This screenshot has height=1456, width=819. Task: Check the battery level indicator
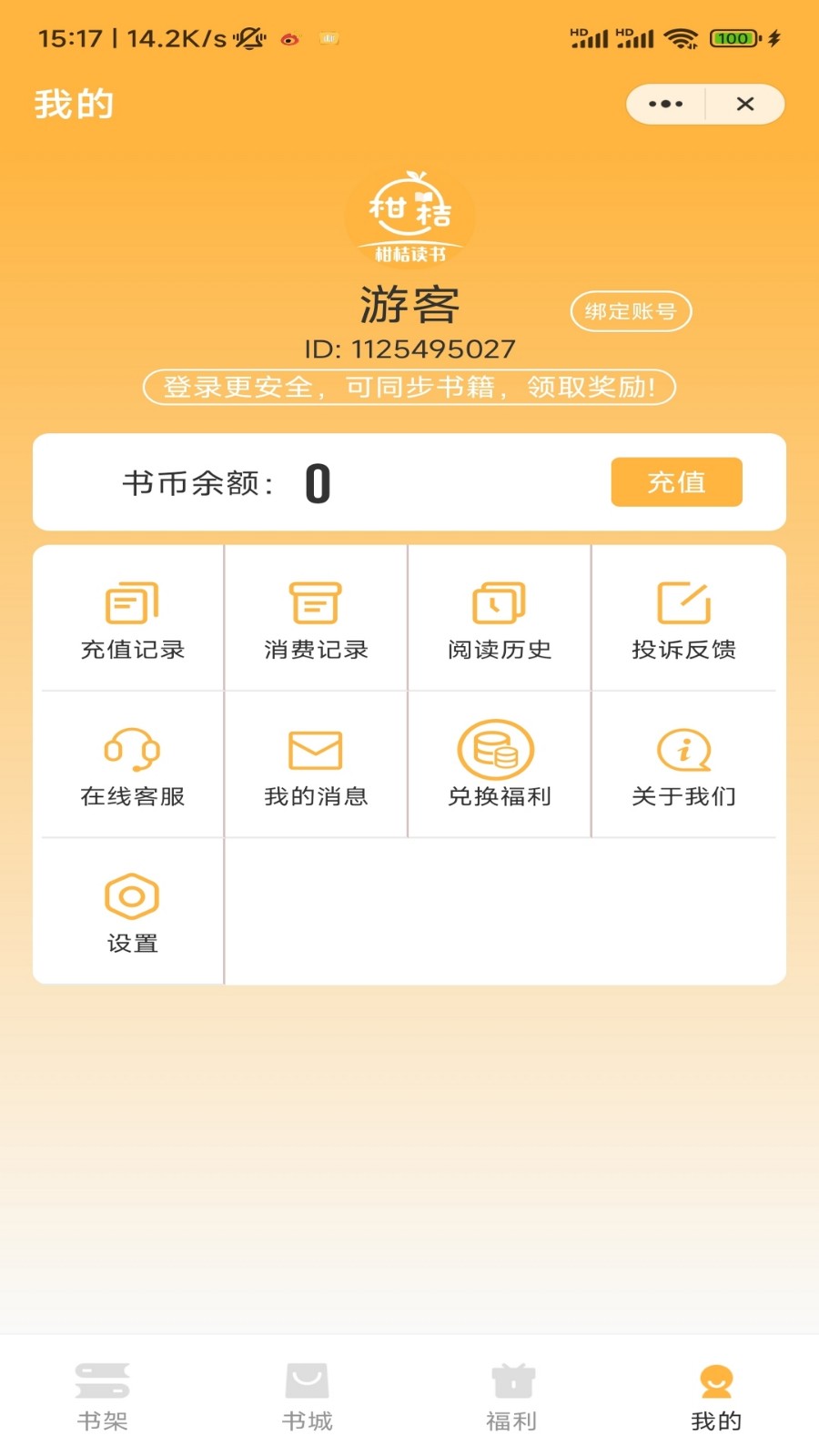tap(733, 38)
